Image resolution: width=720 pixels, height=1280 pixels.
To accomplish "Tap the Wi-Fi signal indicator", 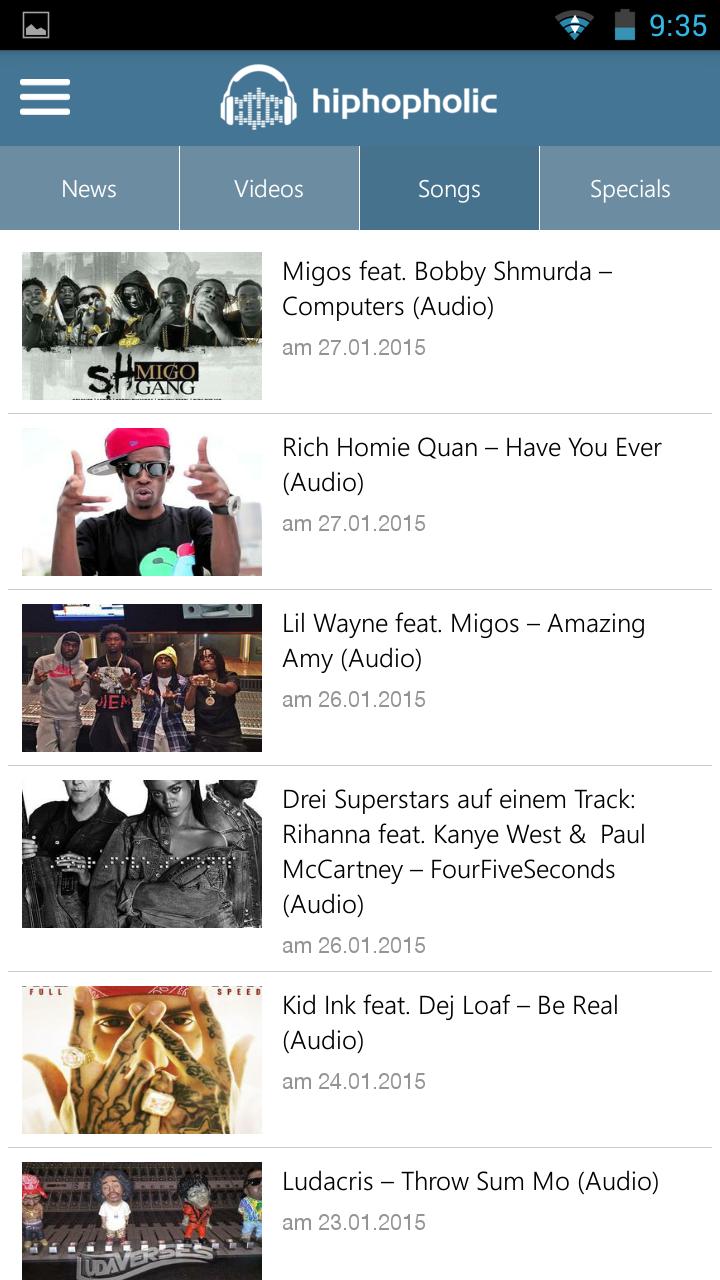I will (x=573, y=24).
